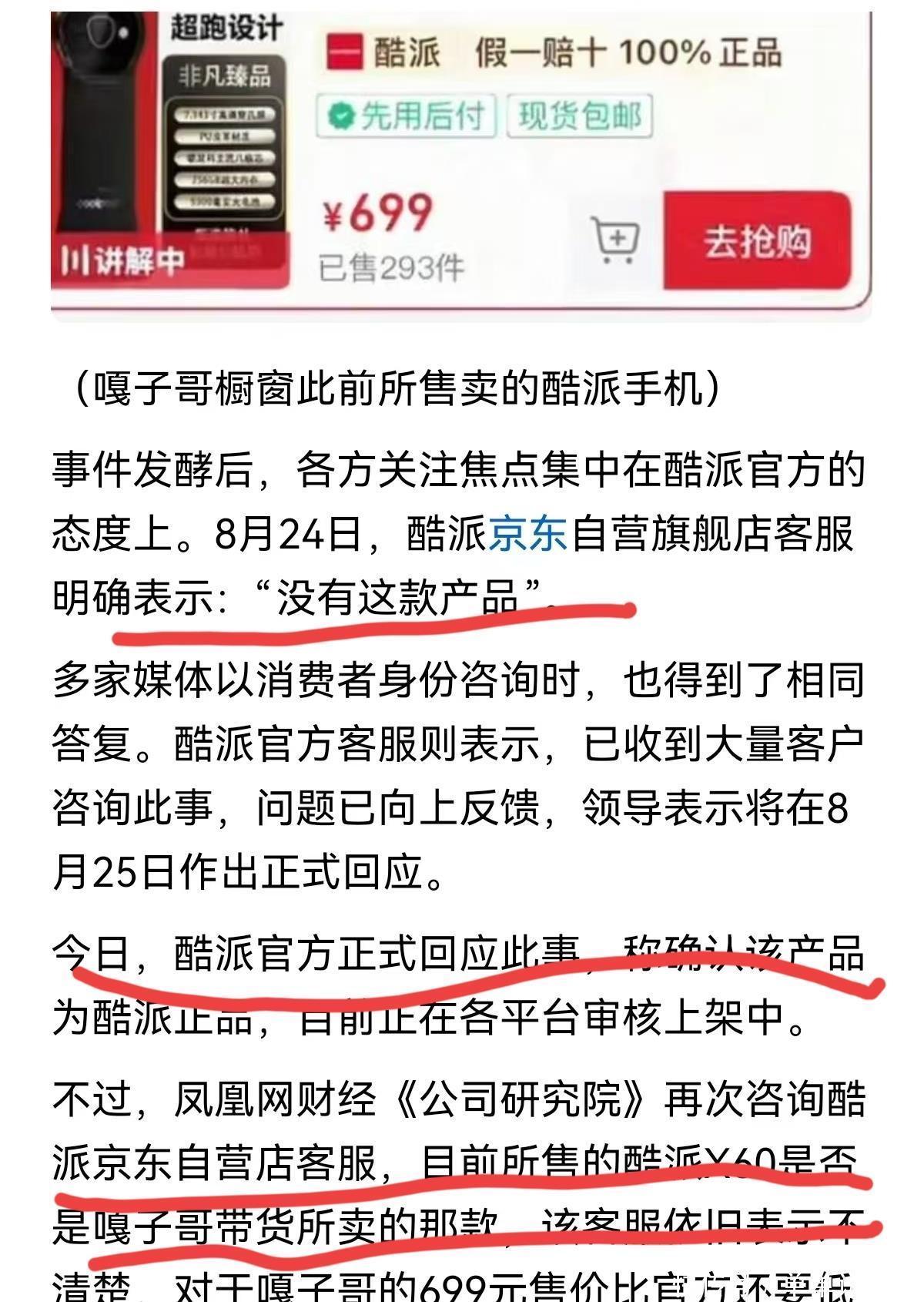Open the blue 京东 link
Screen dimensions: 924x1302
(528, 535)
